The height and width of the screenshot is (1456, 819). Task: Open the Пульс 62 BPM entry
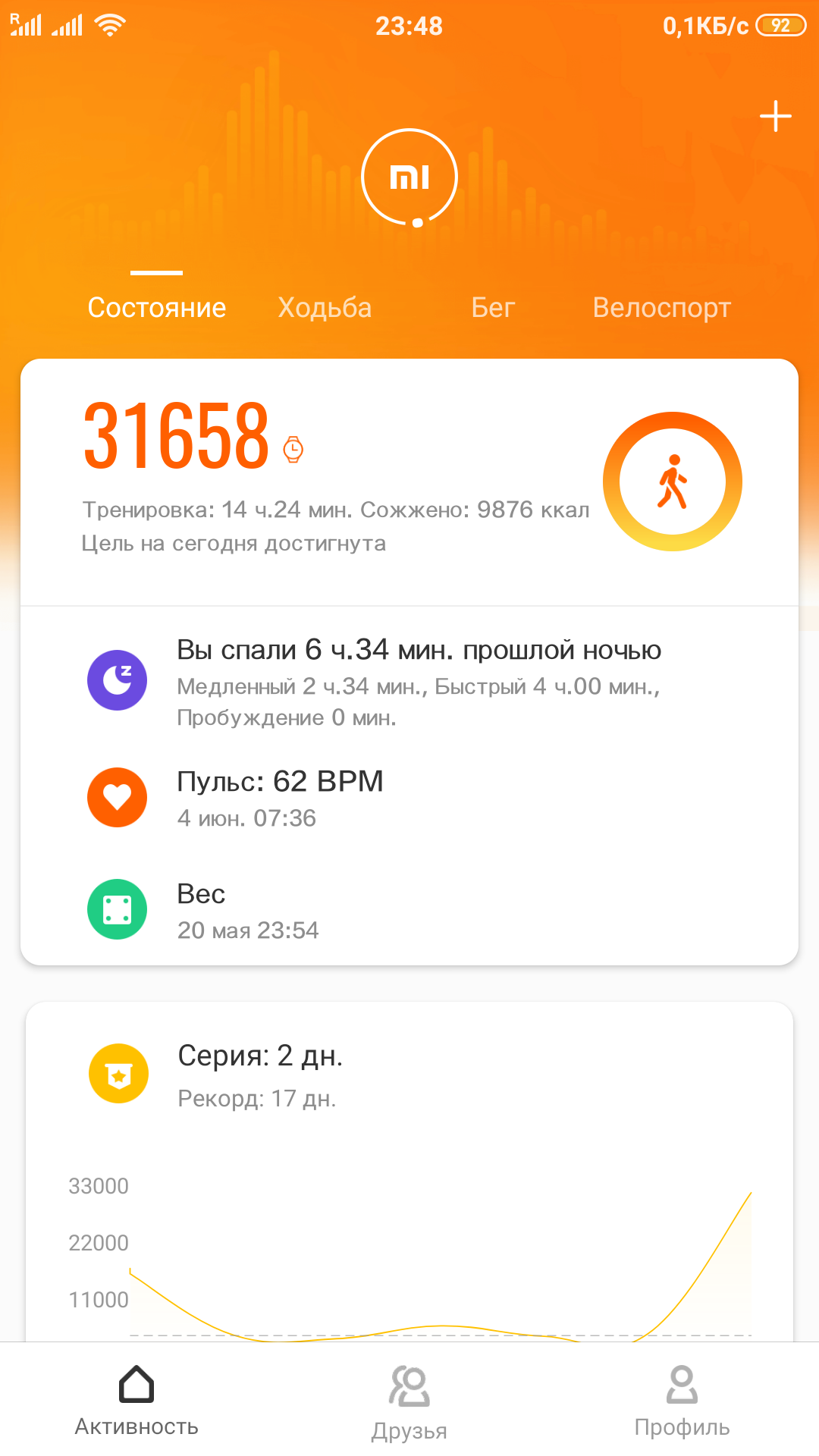tap(281, 798)
